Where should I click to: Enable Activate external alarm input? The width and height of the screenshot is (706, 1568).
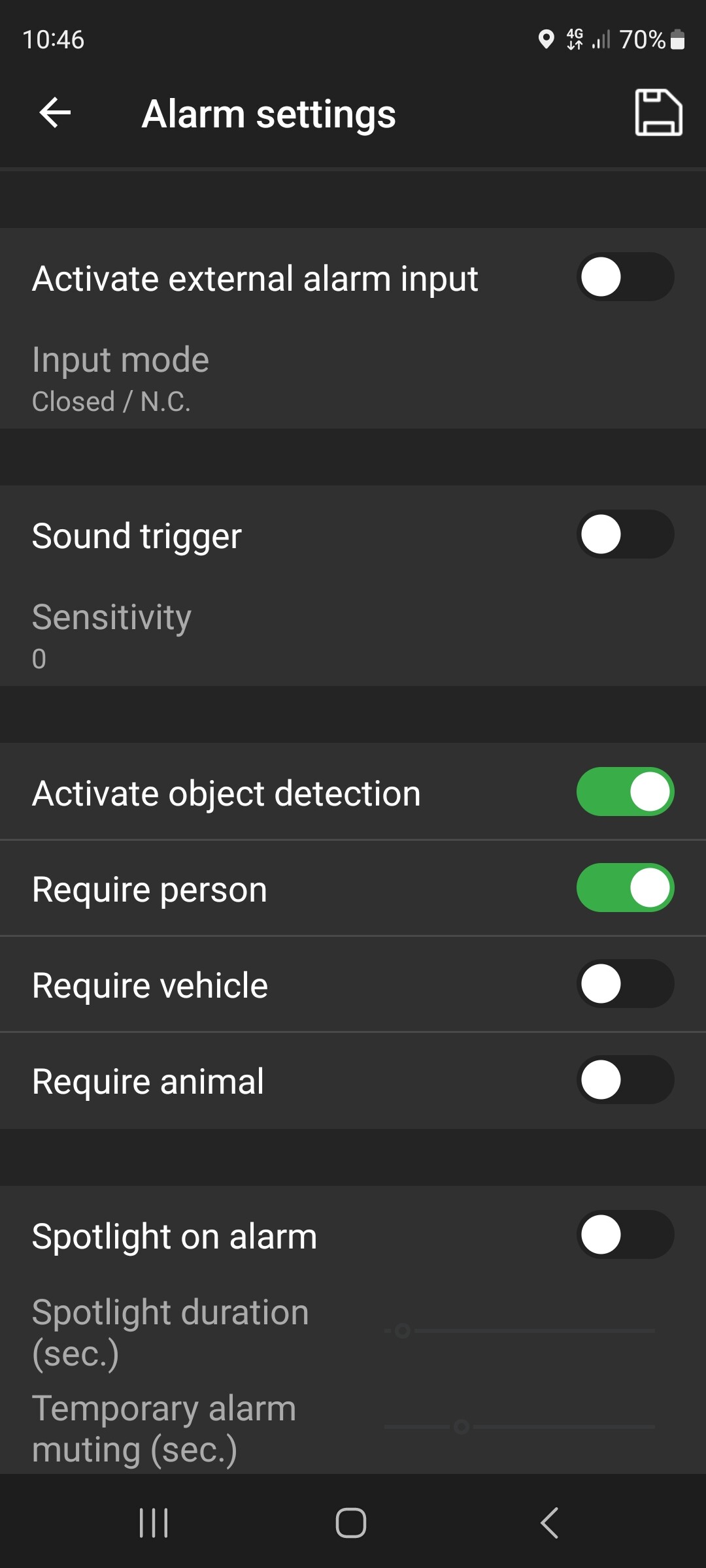point(625,277)
